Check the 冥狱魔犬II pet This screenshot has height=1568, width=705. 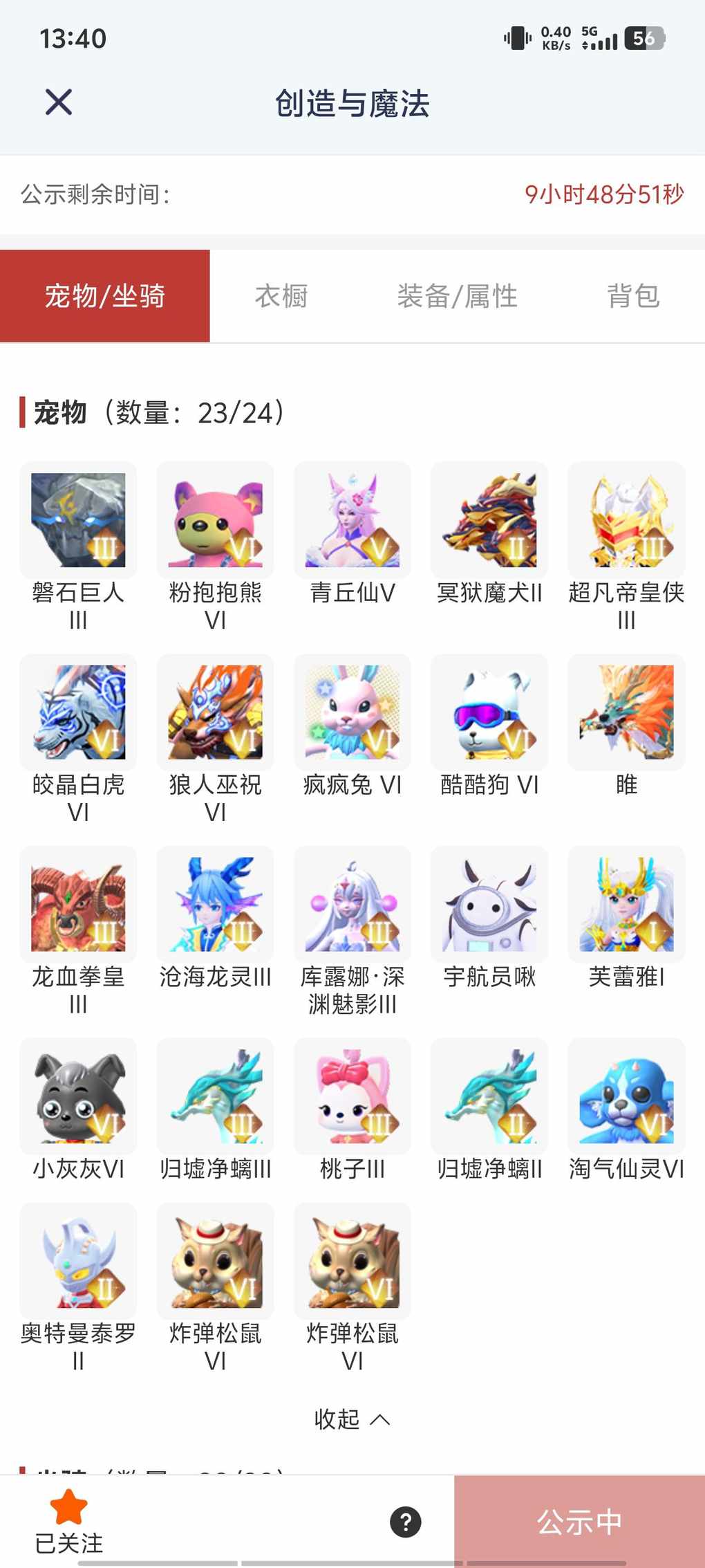click(489, 520)
